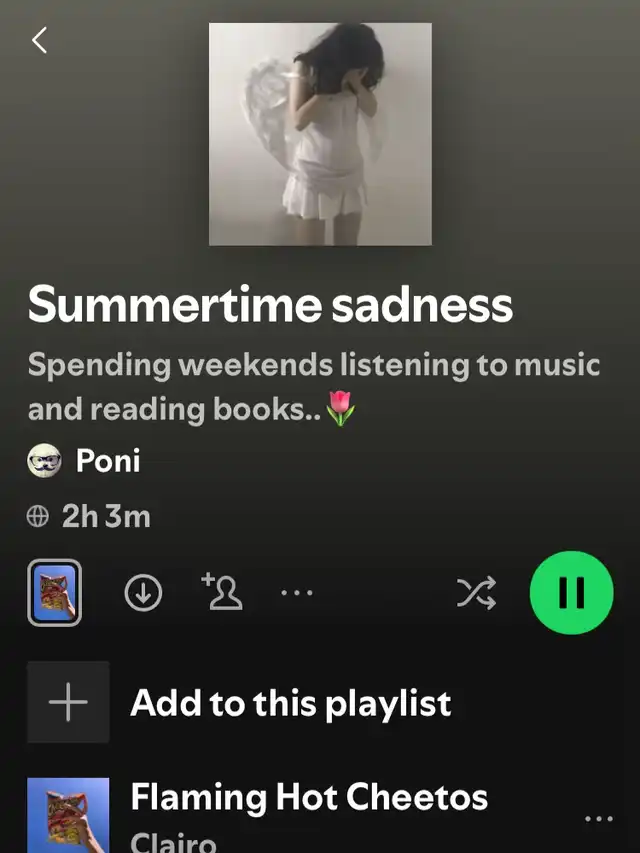Open the playlist's three-dot options menu
The height and width of the screenshot is (853, 640).
pos(297,593)
